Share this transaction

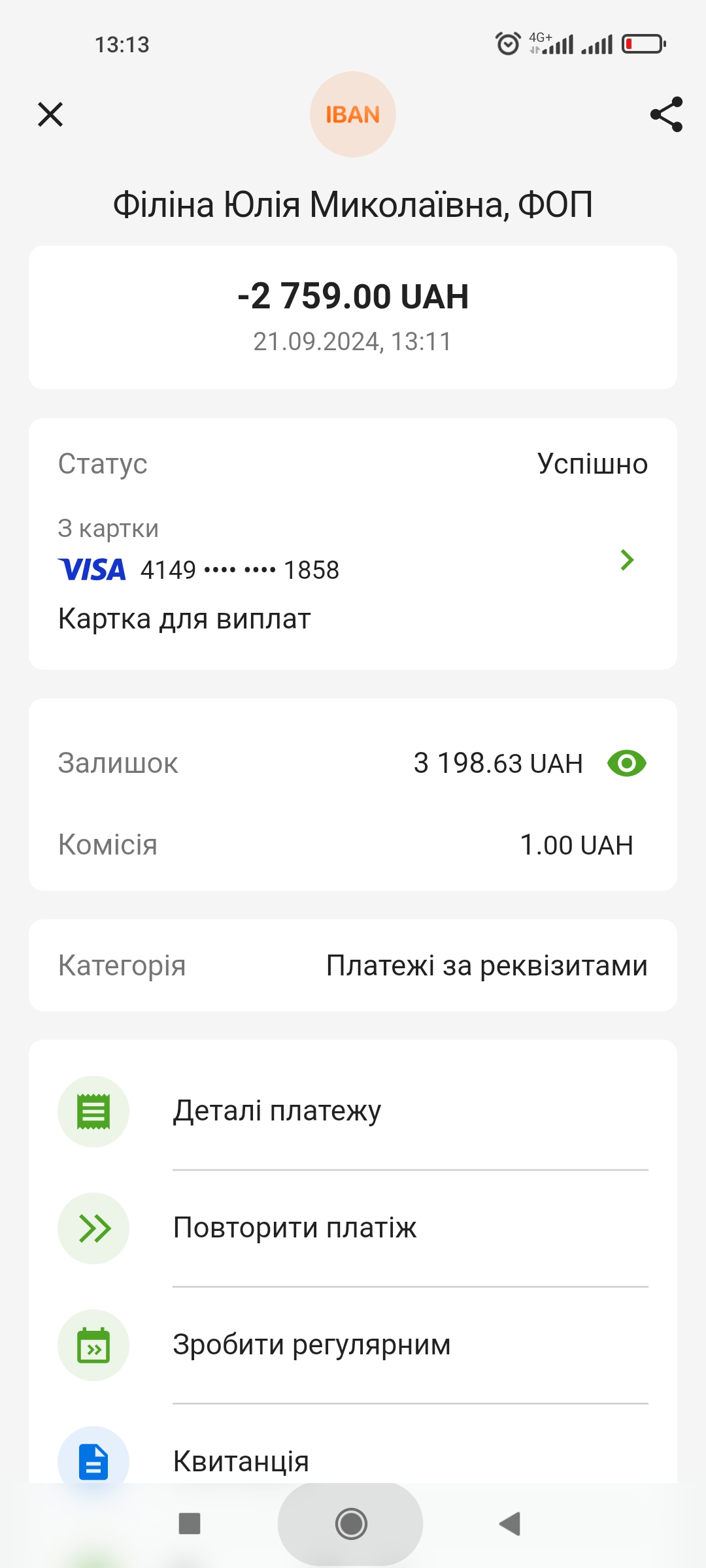pos(666,114)
